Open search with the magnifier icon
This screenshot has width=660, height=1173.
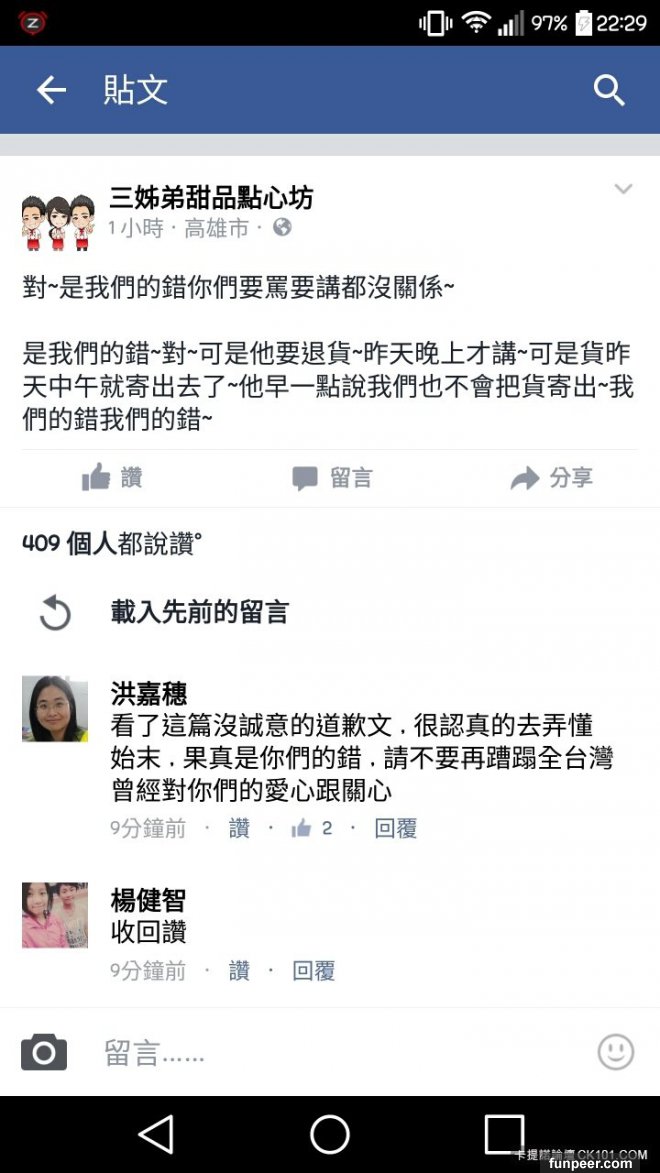coord(609,91)
